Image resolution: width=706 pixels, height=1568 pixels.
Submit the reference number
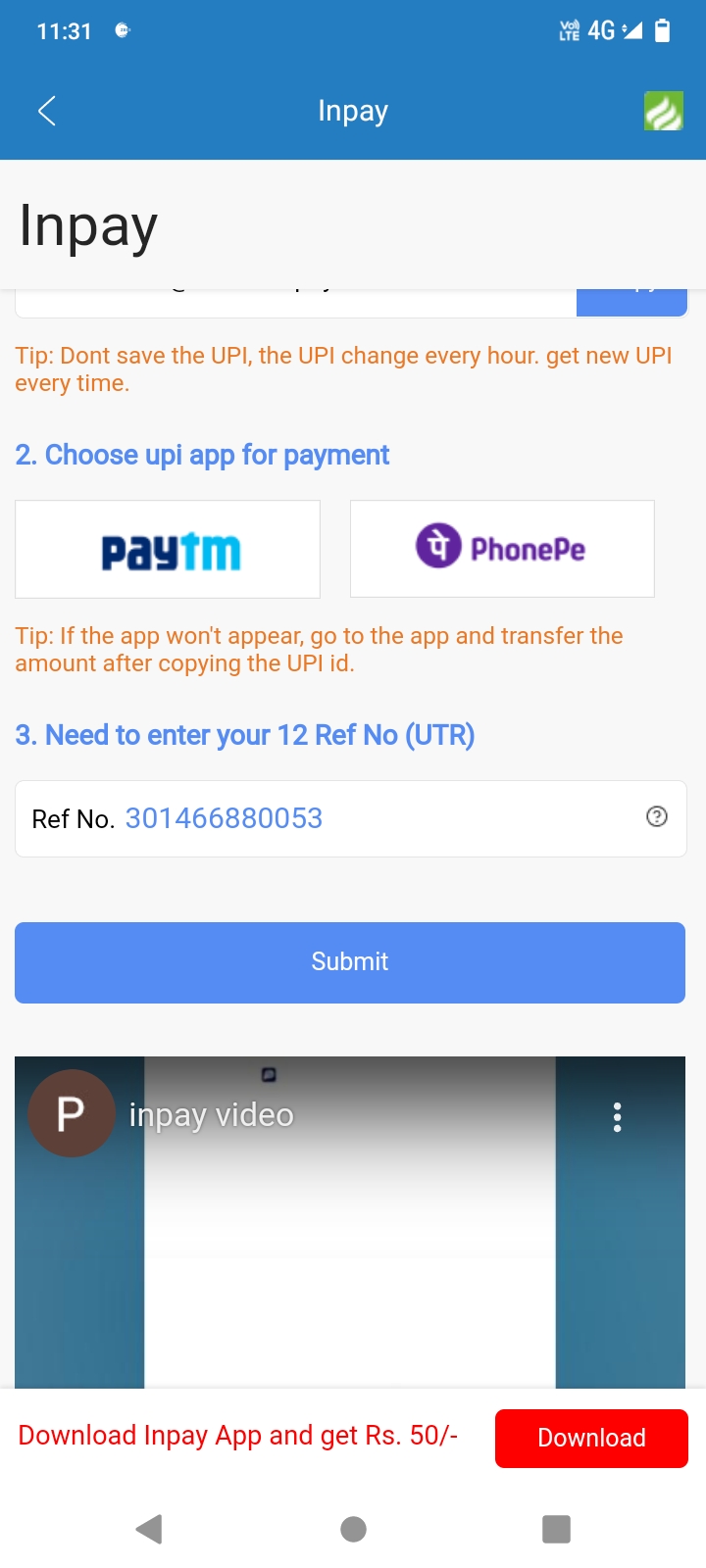(x=350, y=962)
